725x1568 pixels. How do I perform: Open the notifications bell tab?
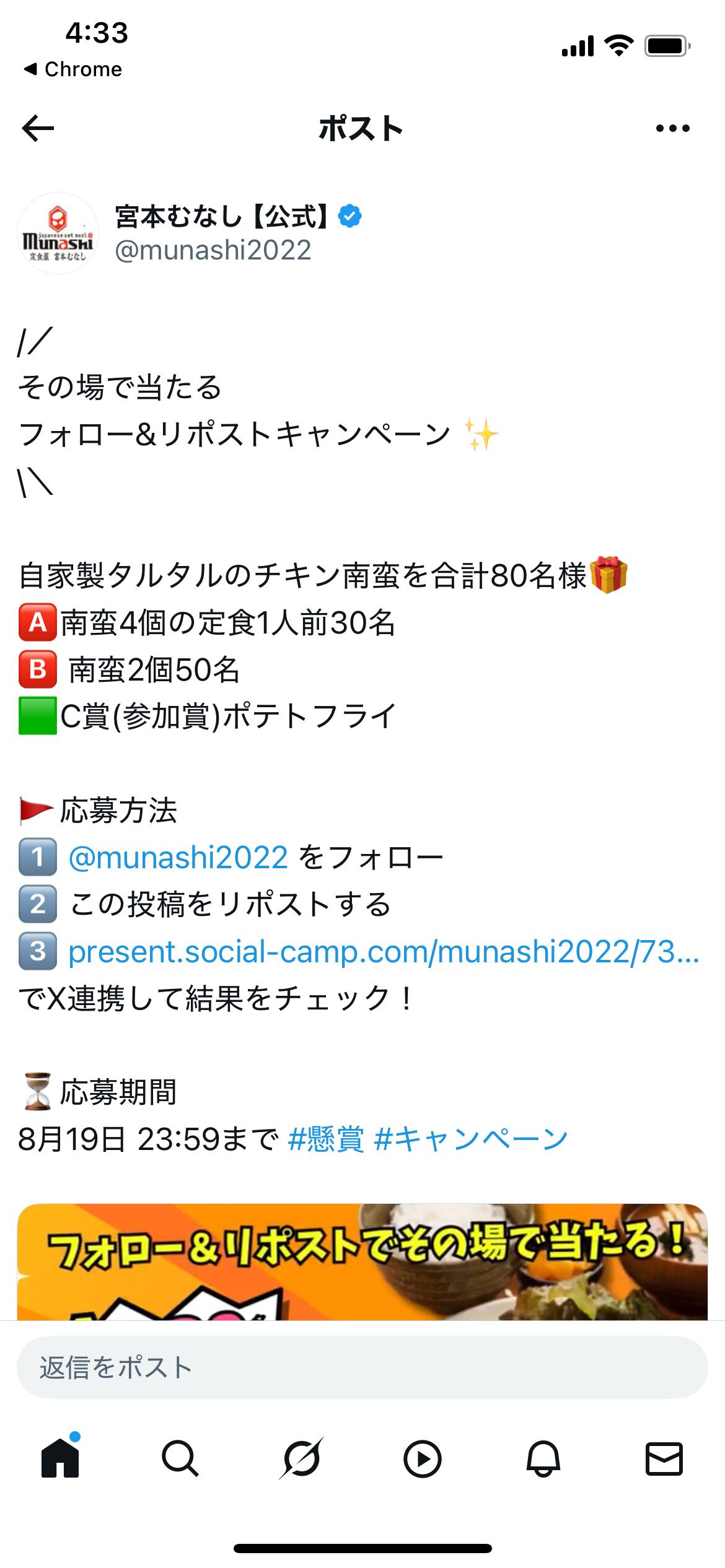543,1458
